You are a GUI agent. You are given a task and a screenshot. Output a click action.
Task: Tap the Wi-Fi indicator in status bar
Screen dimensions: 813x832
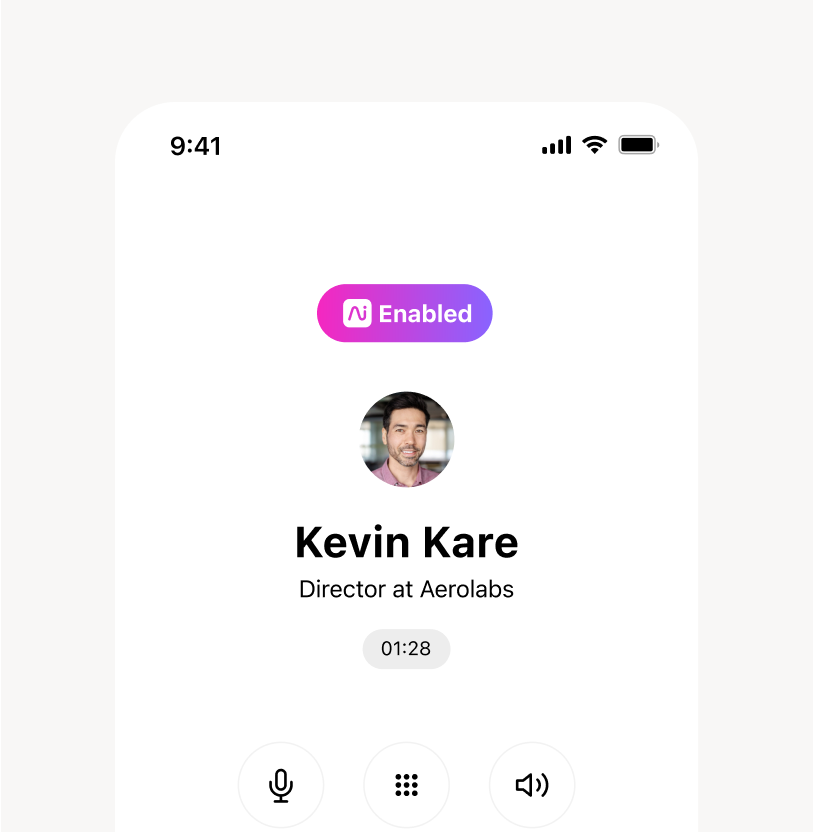[x=595, y=145]
